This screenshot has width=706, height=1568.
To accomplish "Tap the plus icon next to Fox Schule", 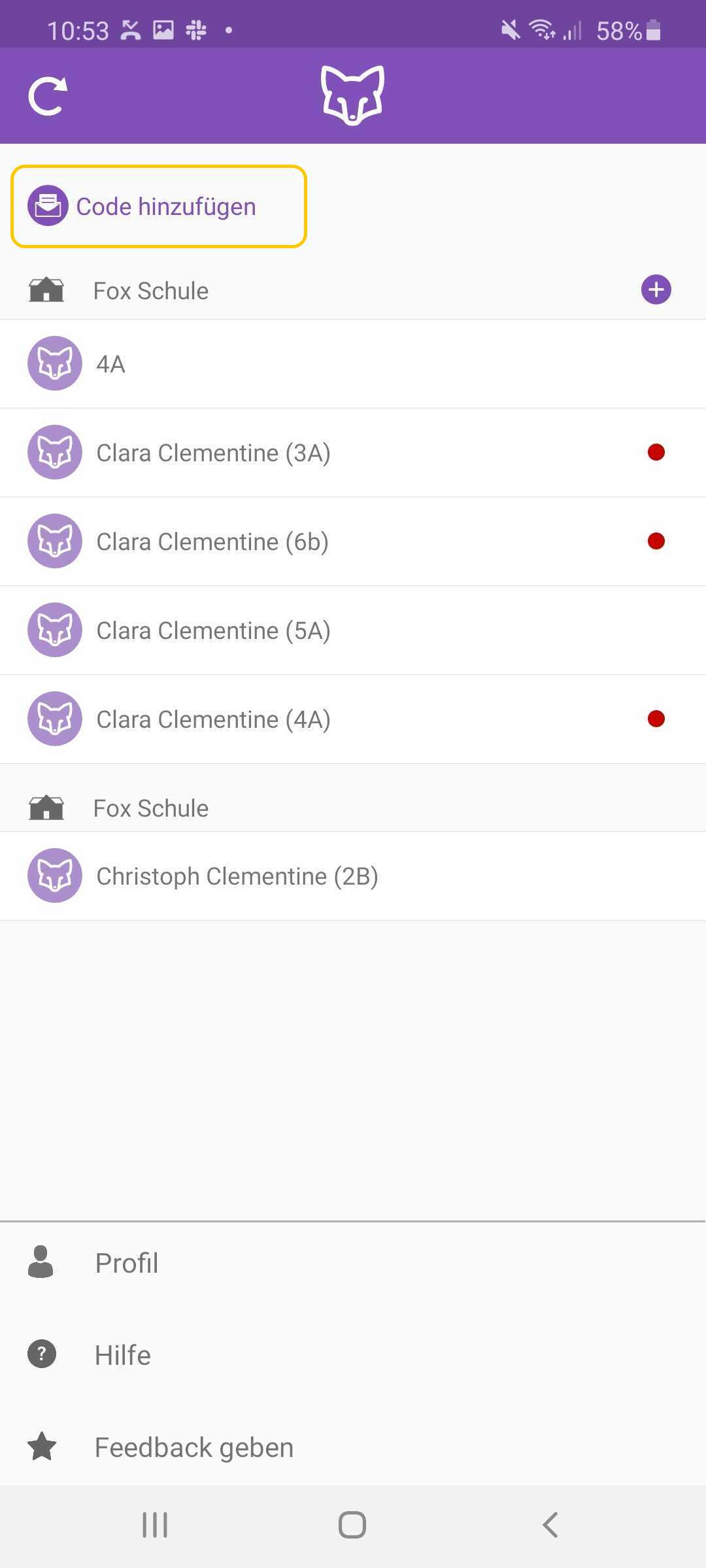I will pos(656,289).
